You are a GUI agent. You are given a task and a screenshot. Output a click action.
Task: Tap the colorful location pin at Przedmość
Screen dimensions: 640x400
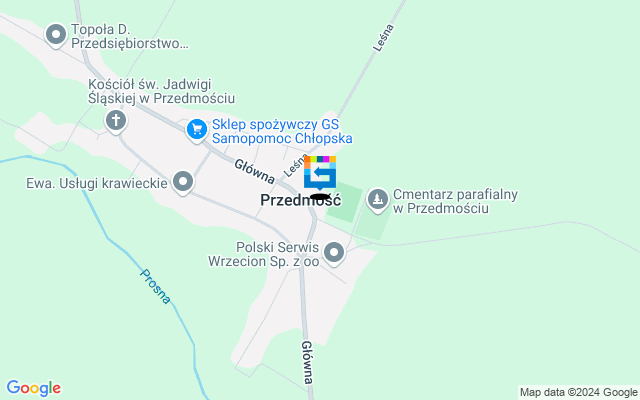tap(320, 174)
